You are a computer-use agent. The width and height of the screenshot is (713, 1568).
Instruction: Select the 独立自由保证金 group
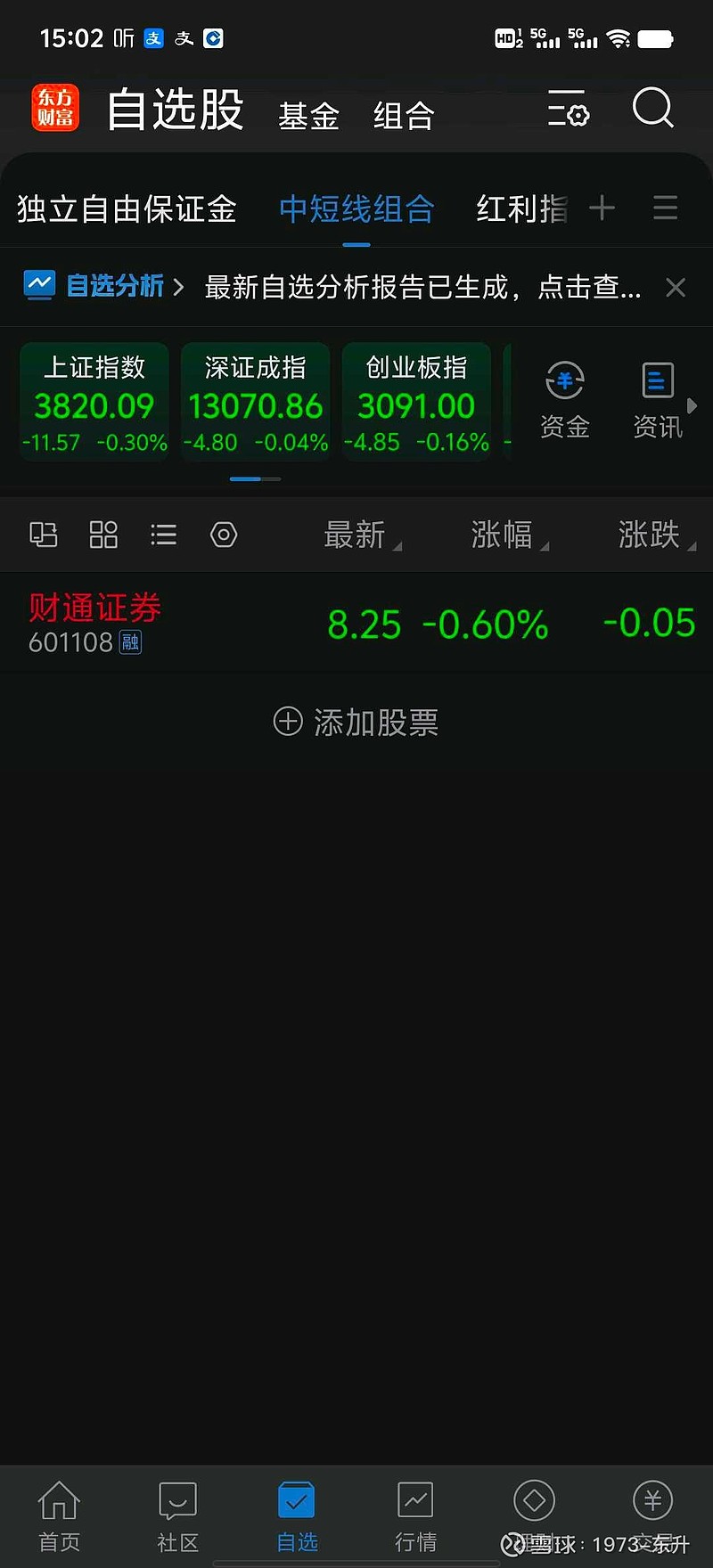[127, 208]
